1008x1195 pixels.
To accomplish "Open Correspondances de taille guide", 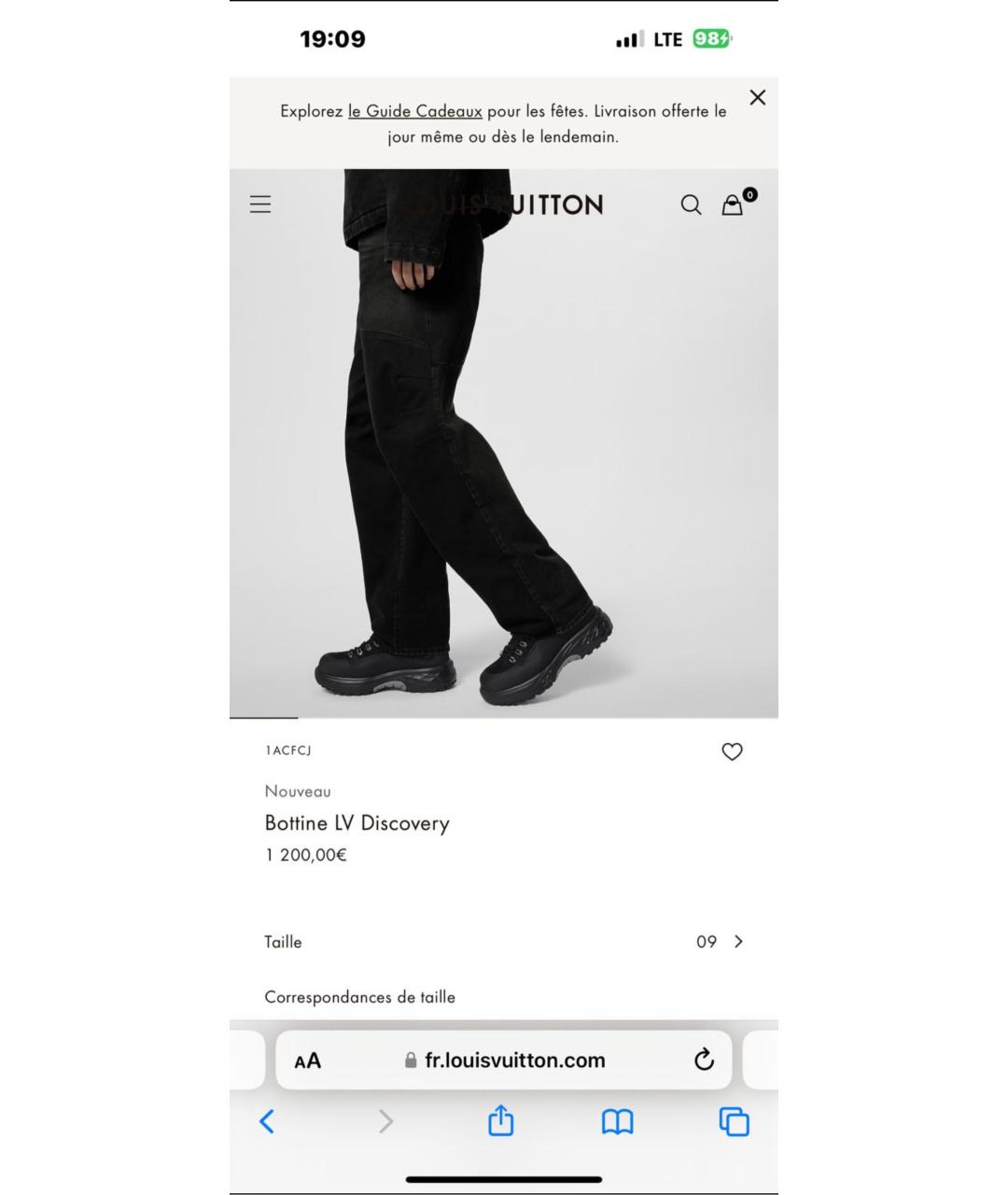I will (x=360, y=997).
